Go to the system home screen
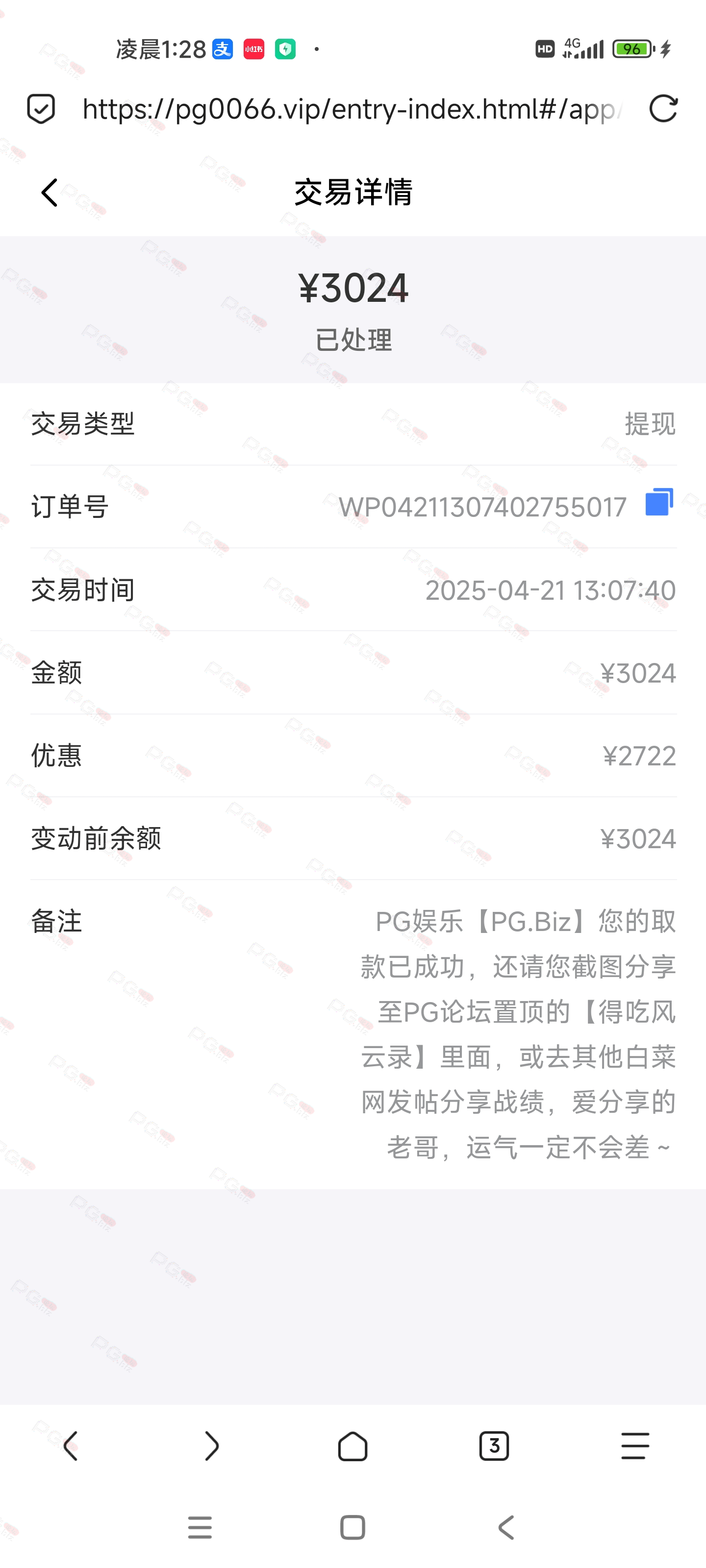The width and height of the screenshot is (706, 1568). [353, 1527]
